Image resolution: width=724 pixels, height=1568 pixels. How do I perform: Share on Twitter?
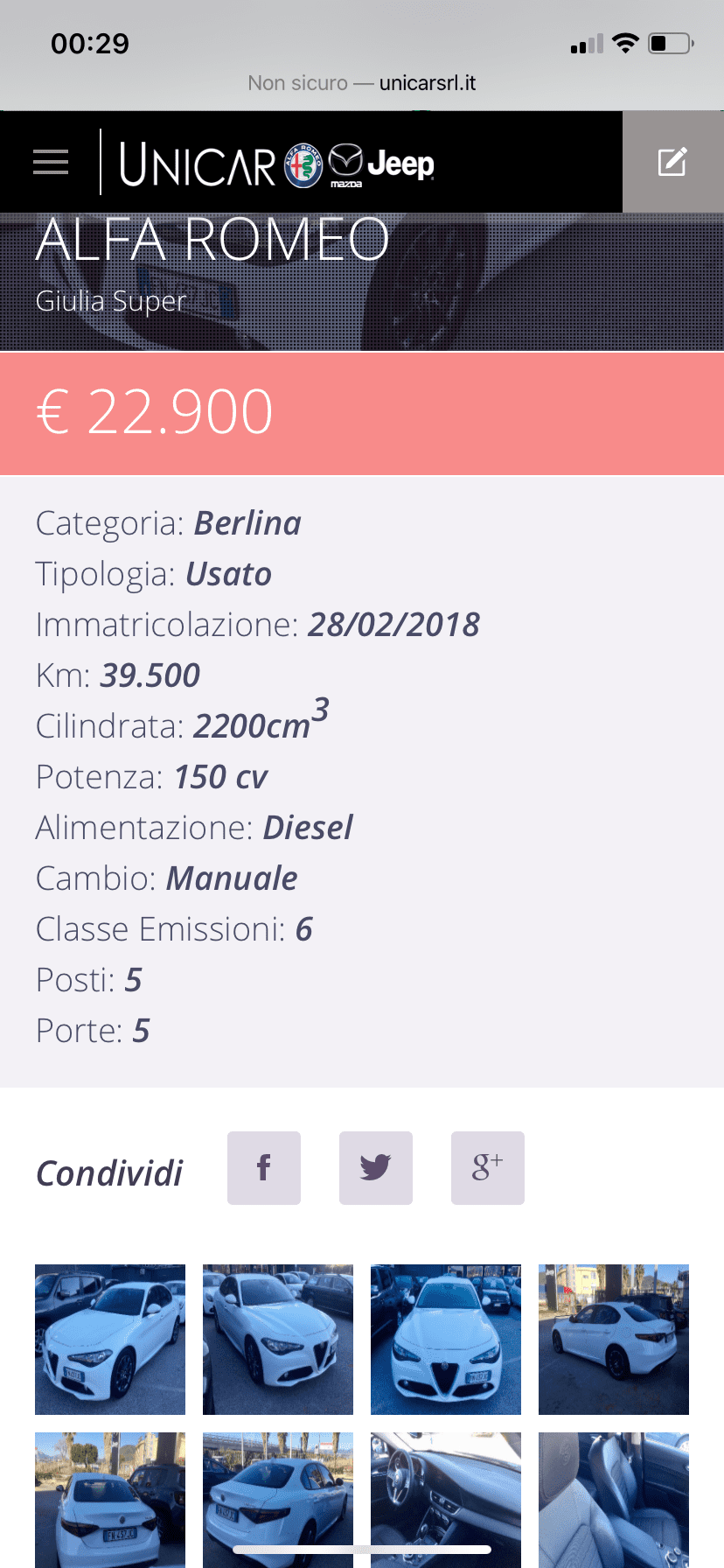click(376, 1168)
